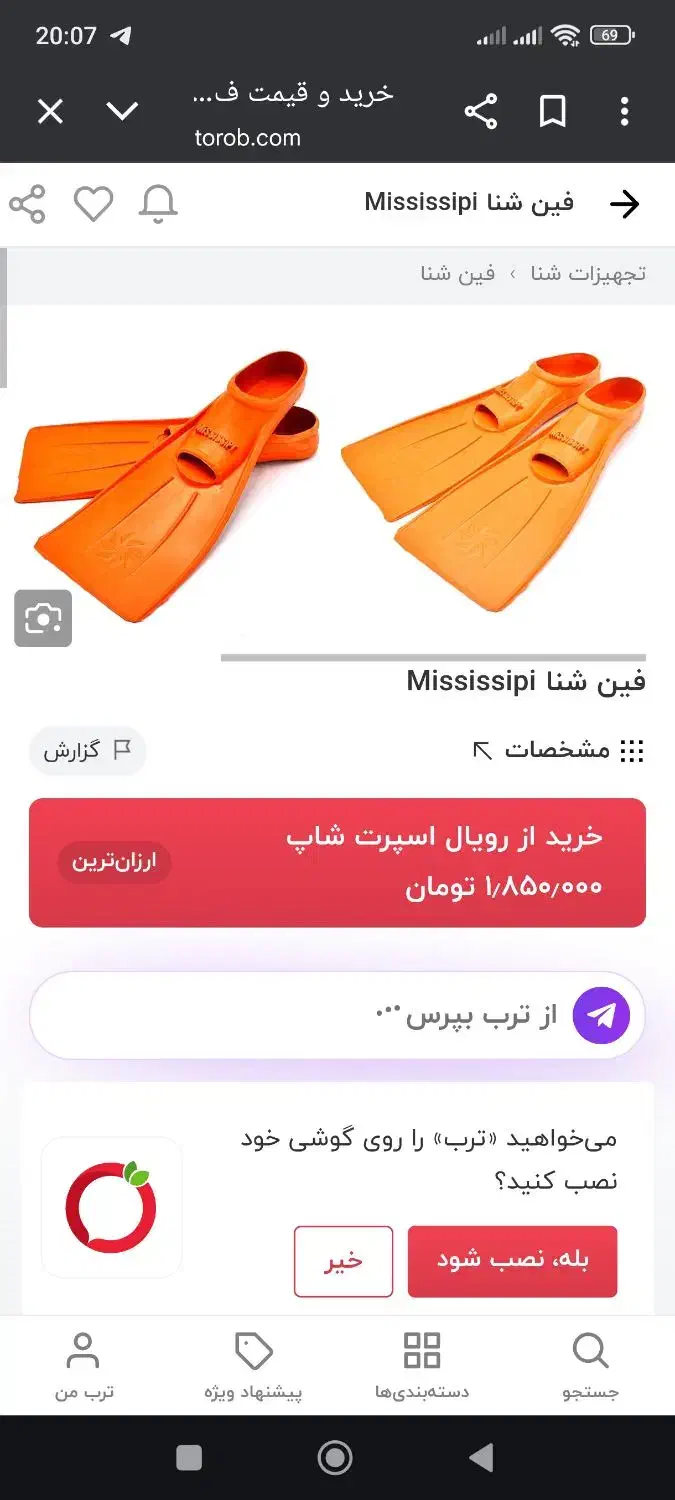Image resolution: width=675 pixels, height=1500 pixels.
Task: Open the تجهیزات شنا breadcrumb
Action: [x=588, y=273]
